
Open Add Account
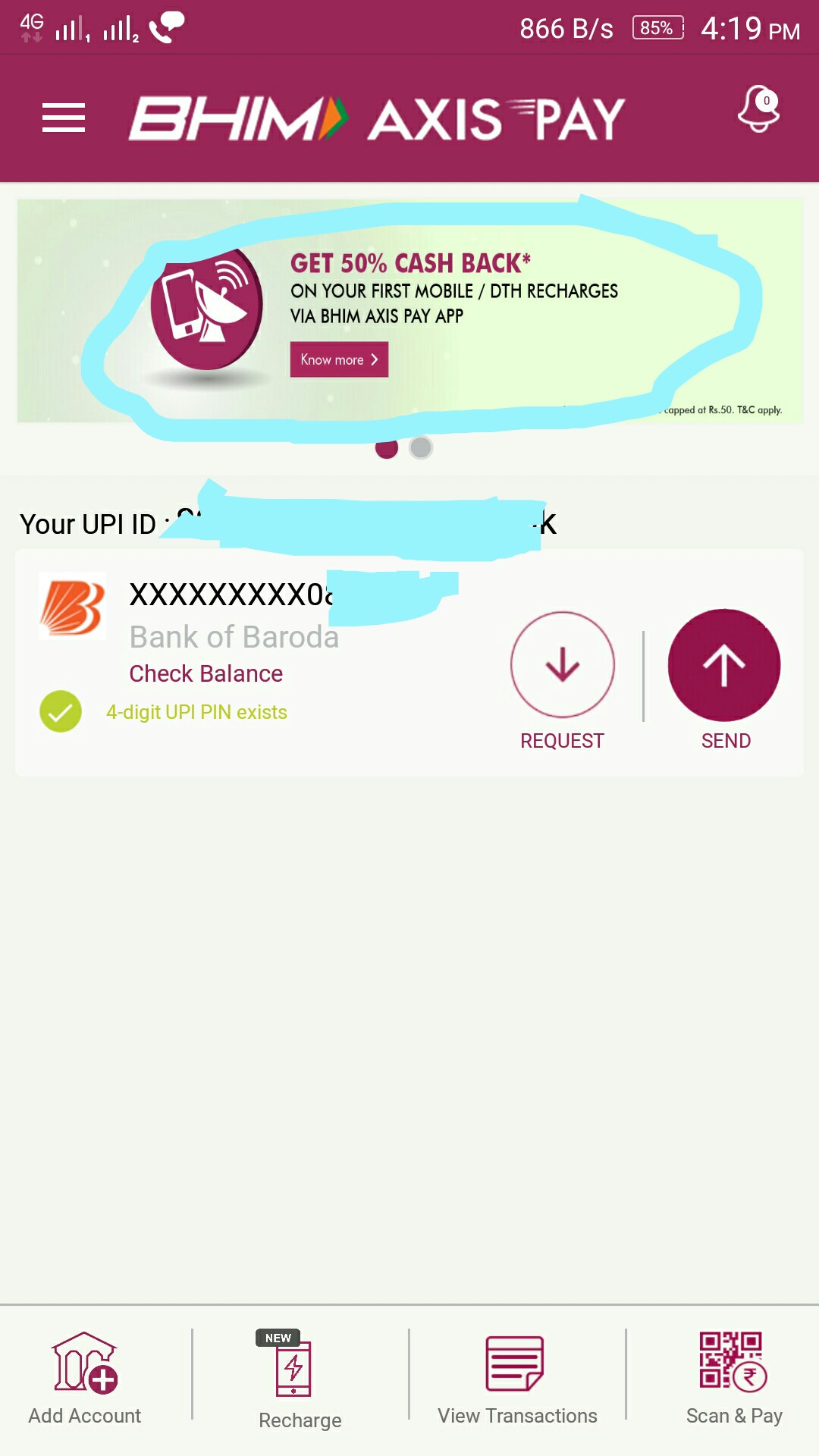[x=85, y=1379]
